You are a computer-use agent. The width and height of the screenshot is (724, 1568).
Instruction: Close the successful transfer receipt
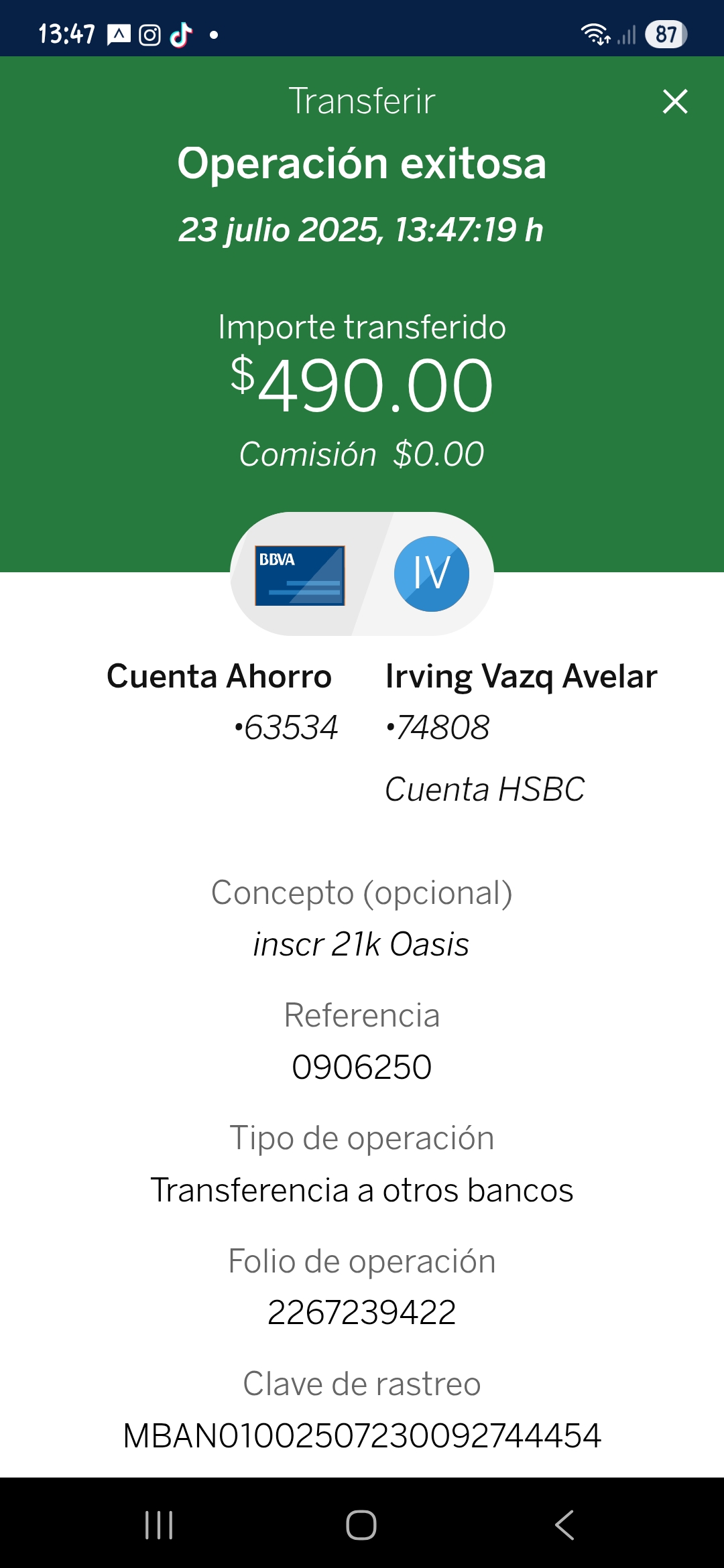674,102
